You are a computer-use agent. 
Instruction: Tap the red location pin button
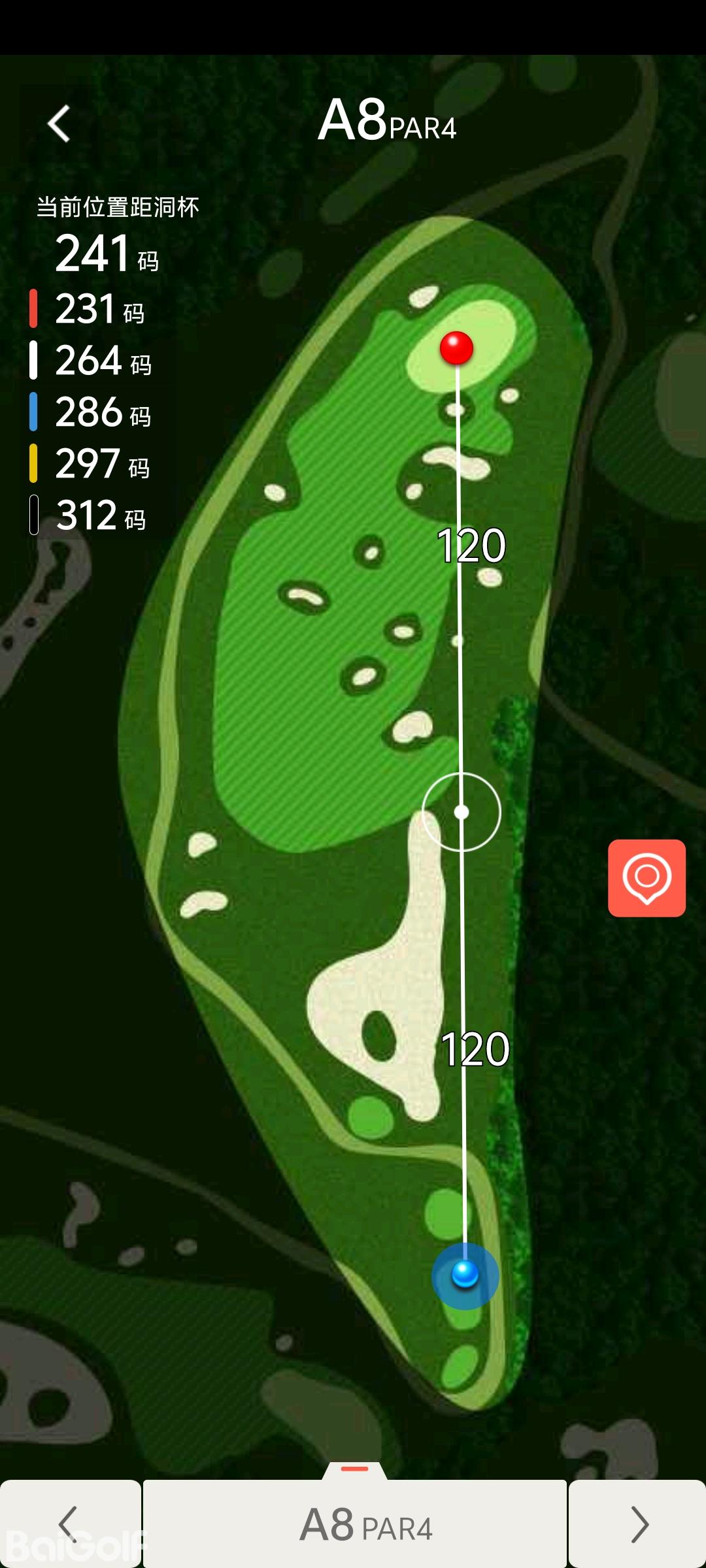click(x=647, y=877)
